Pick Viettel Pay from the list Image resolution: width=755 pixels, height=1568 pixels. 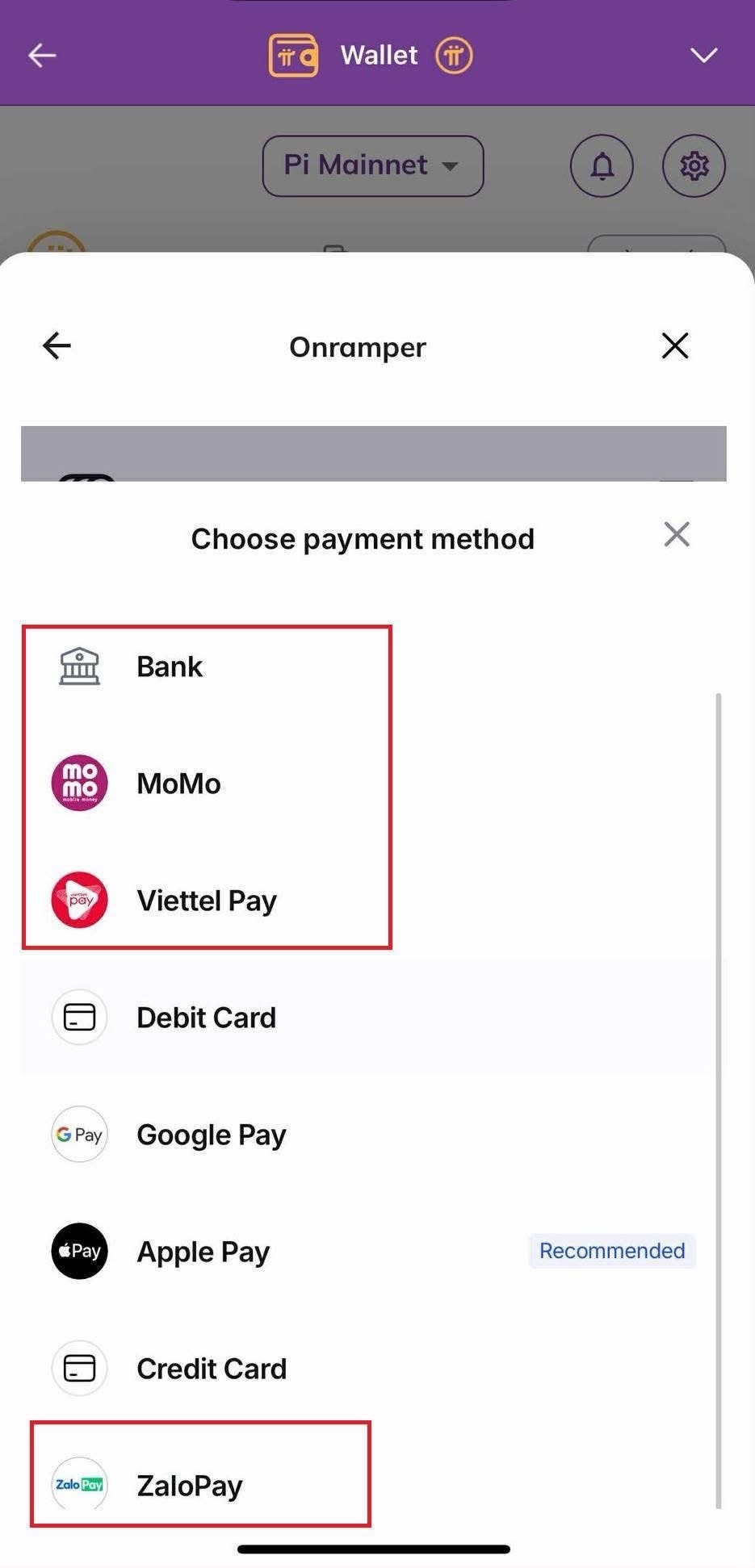click(x=206, y=901)
